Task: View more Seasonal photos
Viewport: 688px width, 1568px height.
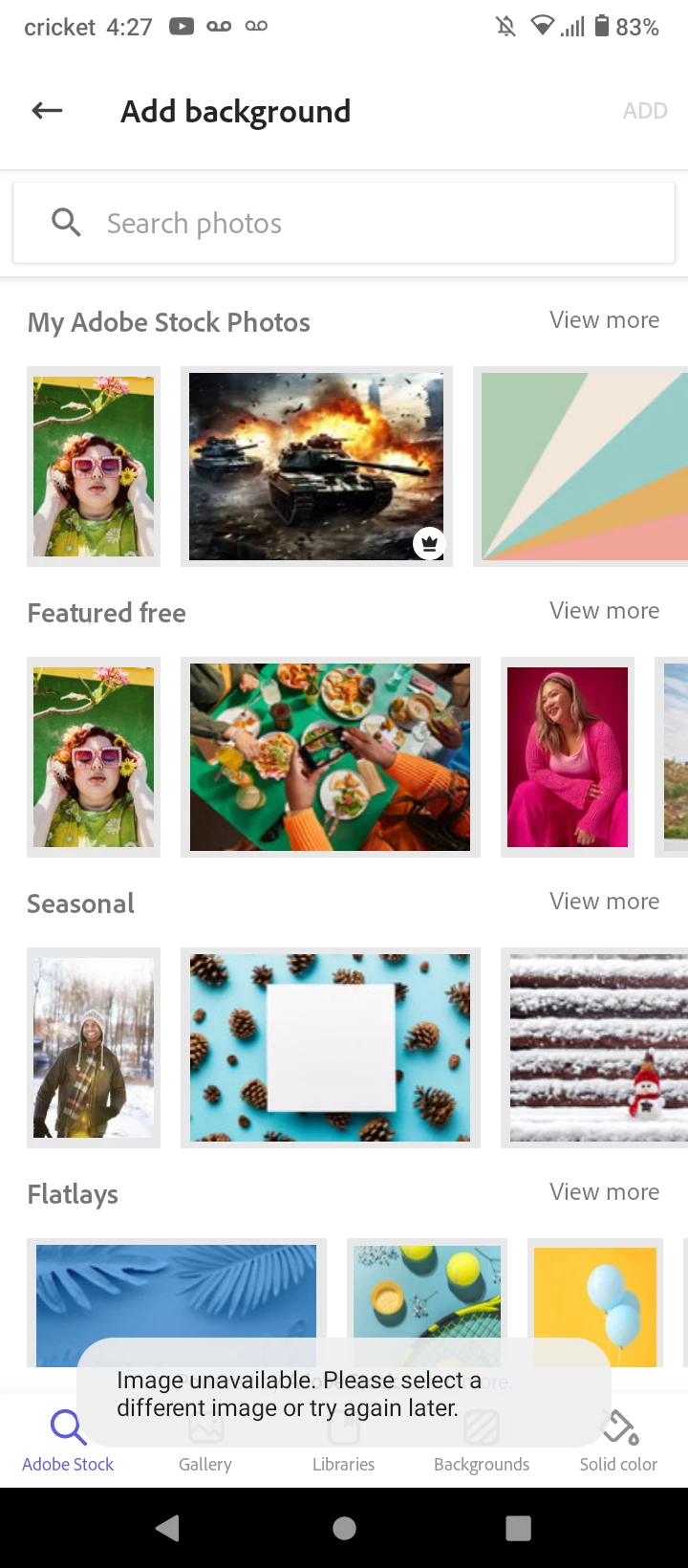Action: tap(604, 902)
